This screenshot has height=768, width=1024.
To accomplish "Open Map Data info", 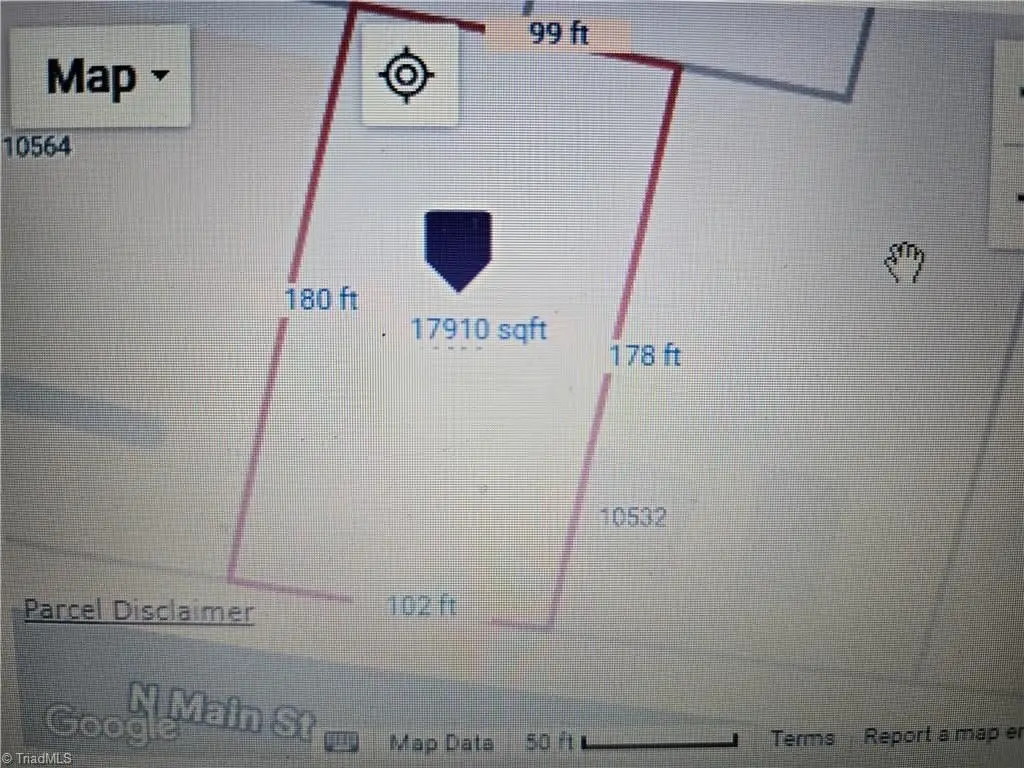I will pyautogui.click(x=441, y=743).
